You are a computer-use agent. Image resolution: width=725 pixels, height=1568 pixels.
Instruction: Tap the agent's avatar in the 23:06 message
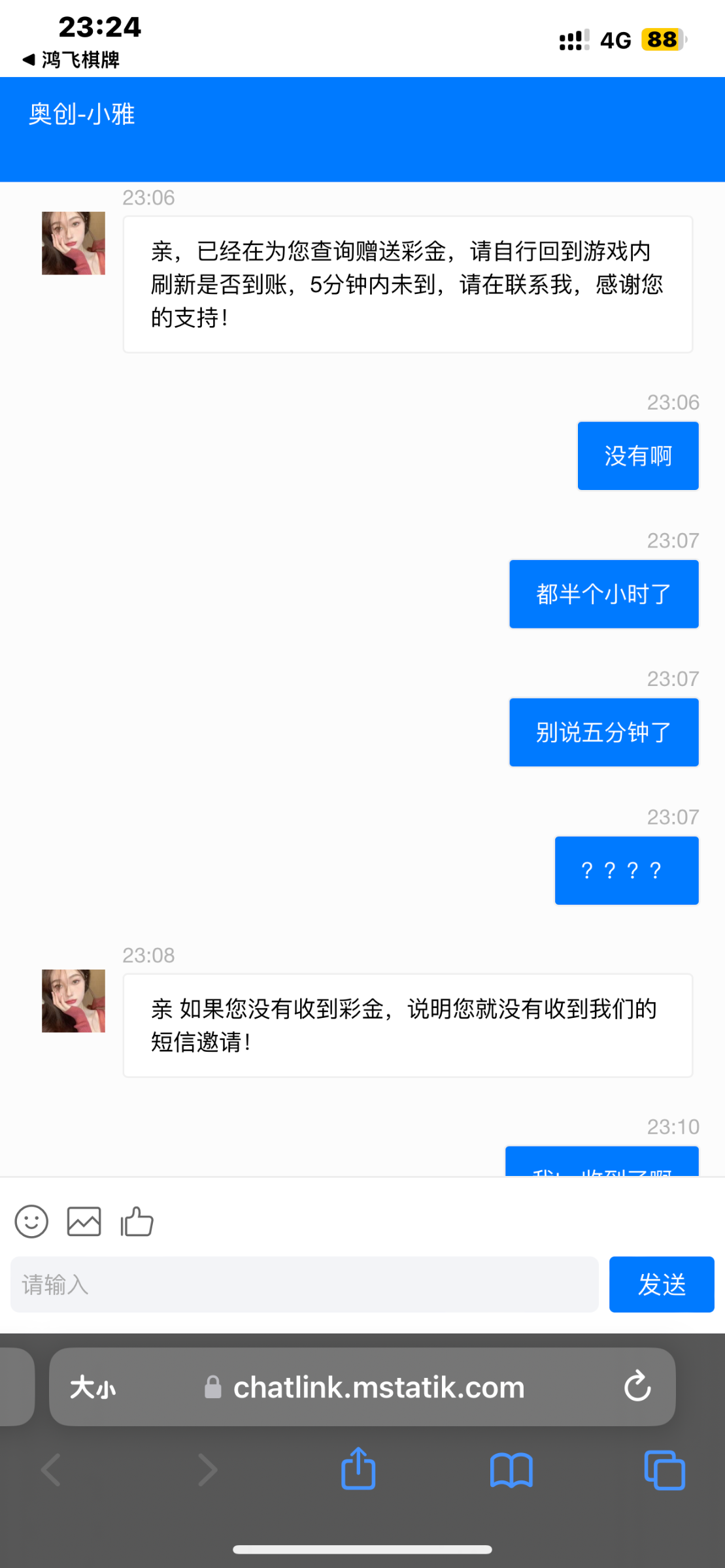click(x=73, y=242)
